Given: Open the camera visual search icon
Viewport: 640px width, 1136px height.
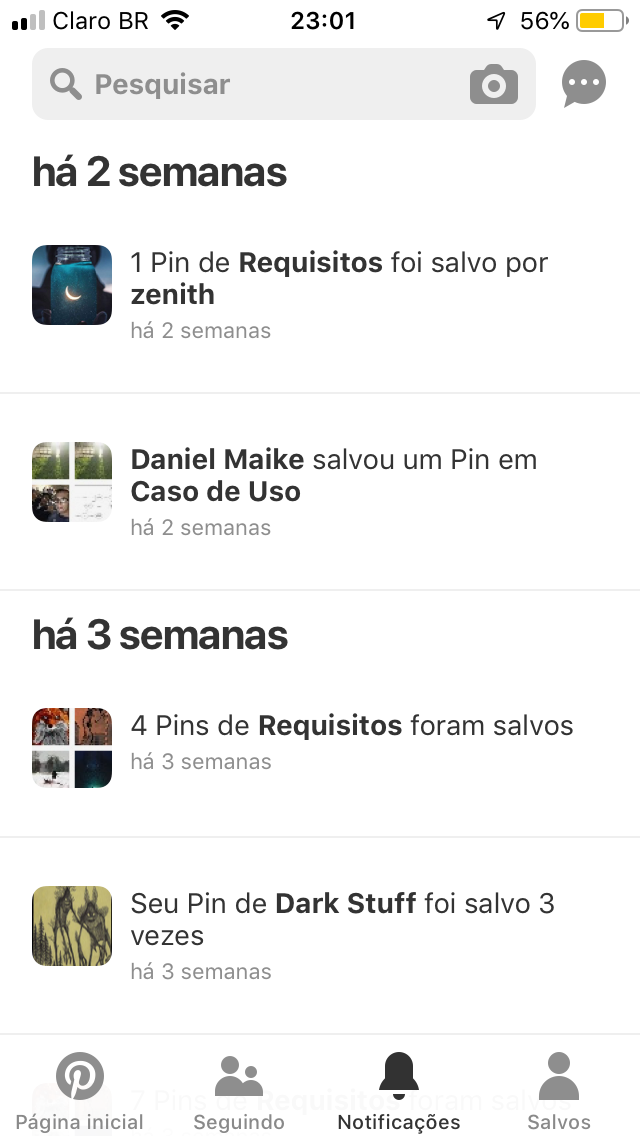Looking at the screenshot, I should pyautogui.click(x=494, y=85).
